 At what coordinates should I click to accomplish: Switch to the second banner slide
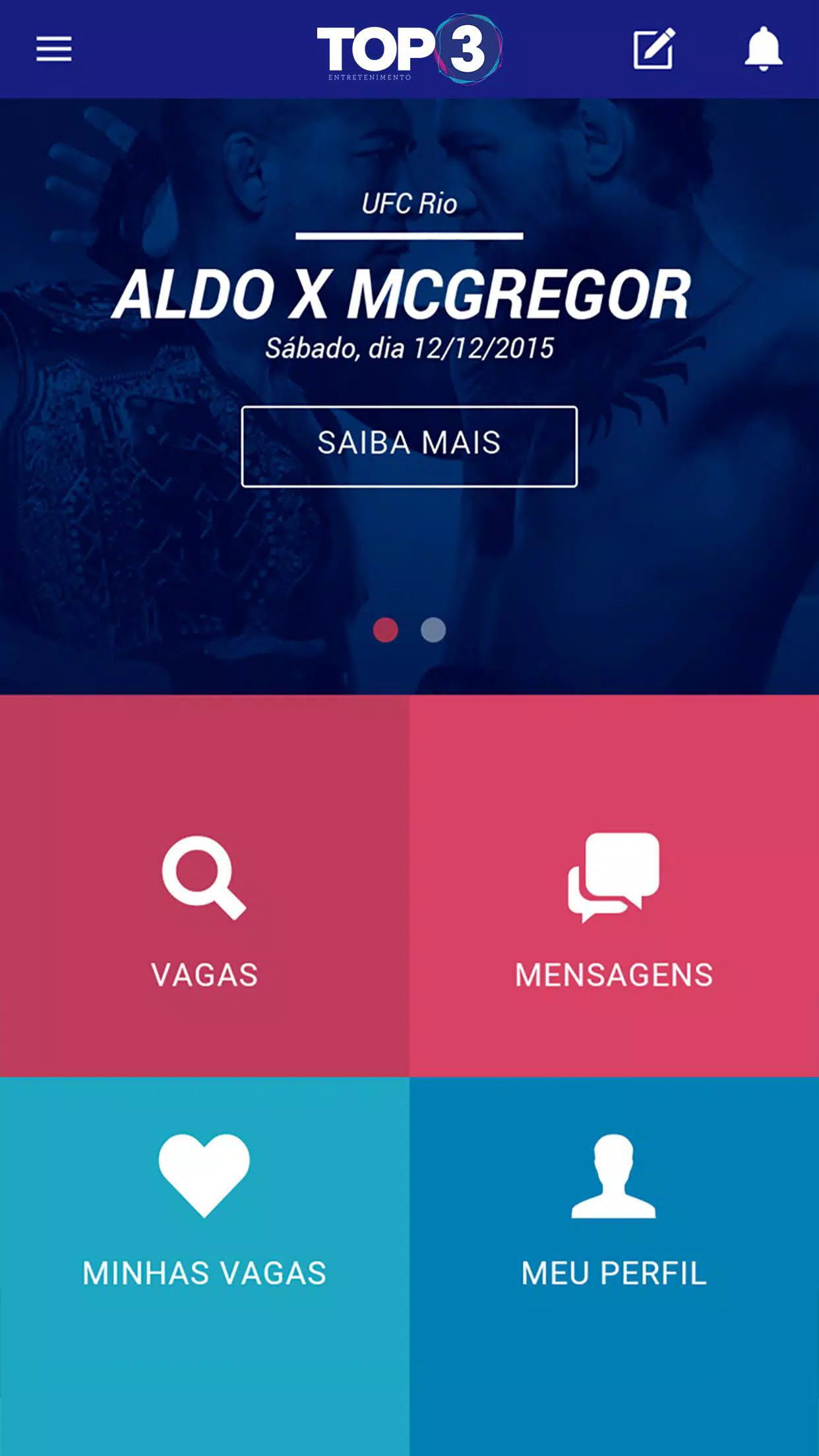click(x=433, y=631)
